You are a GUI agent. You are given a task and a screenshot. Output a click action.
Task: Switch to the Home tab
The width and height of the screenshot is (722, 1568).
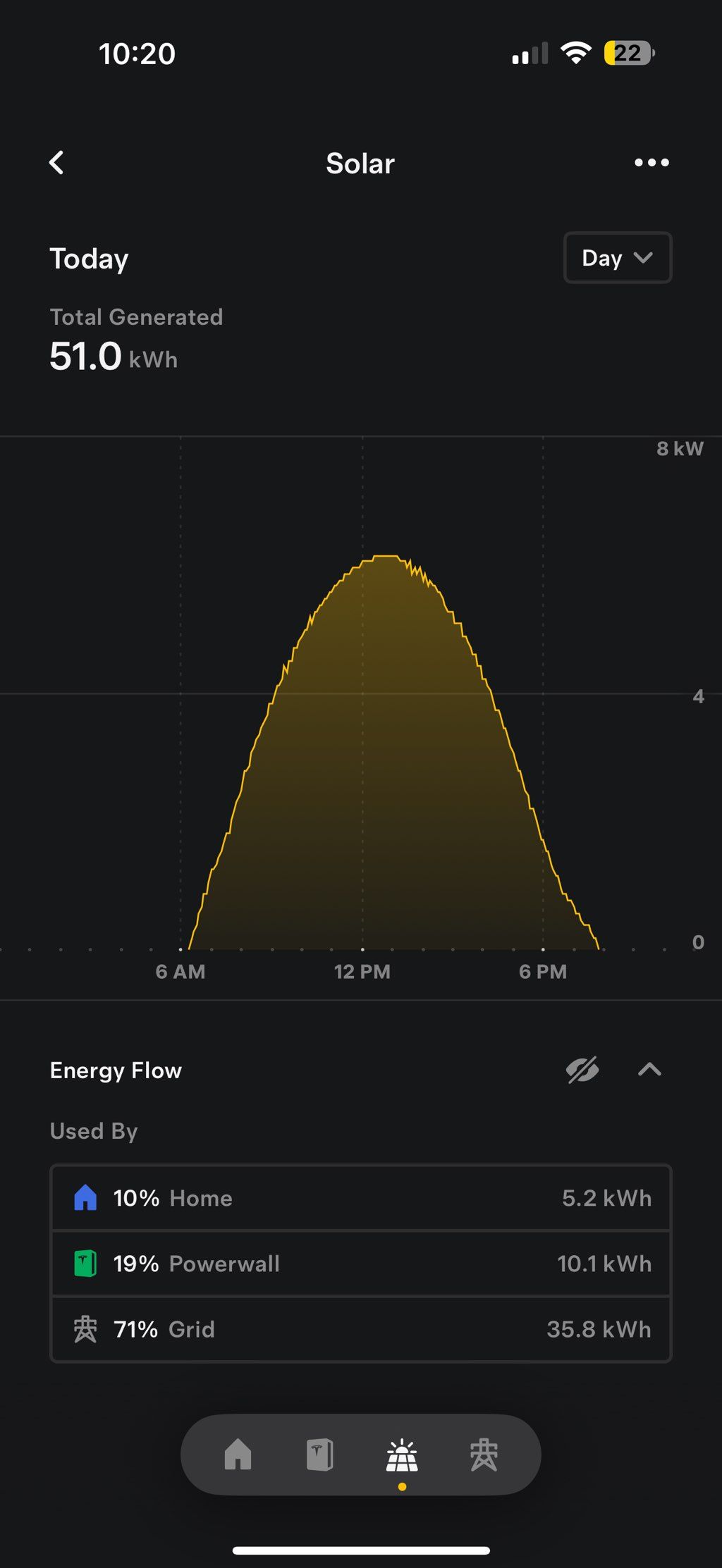[238, 1455]
